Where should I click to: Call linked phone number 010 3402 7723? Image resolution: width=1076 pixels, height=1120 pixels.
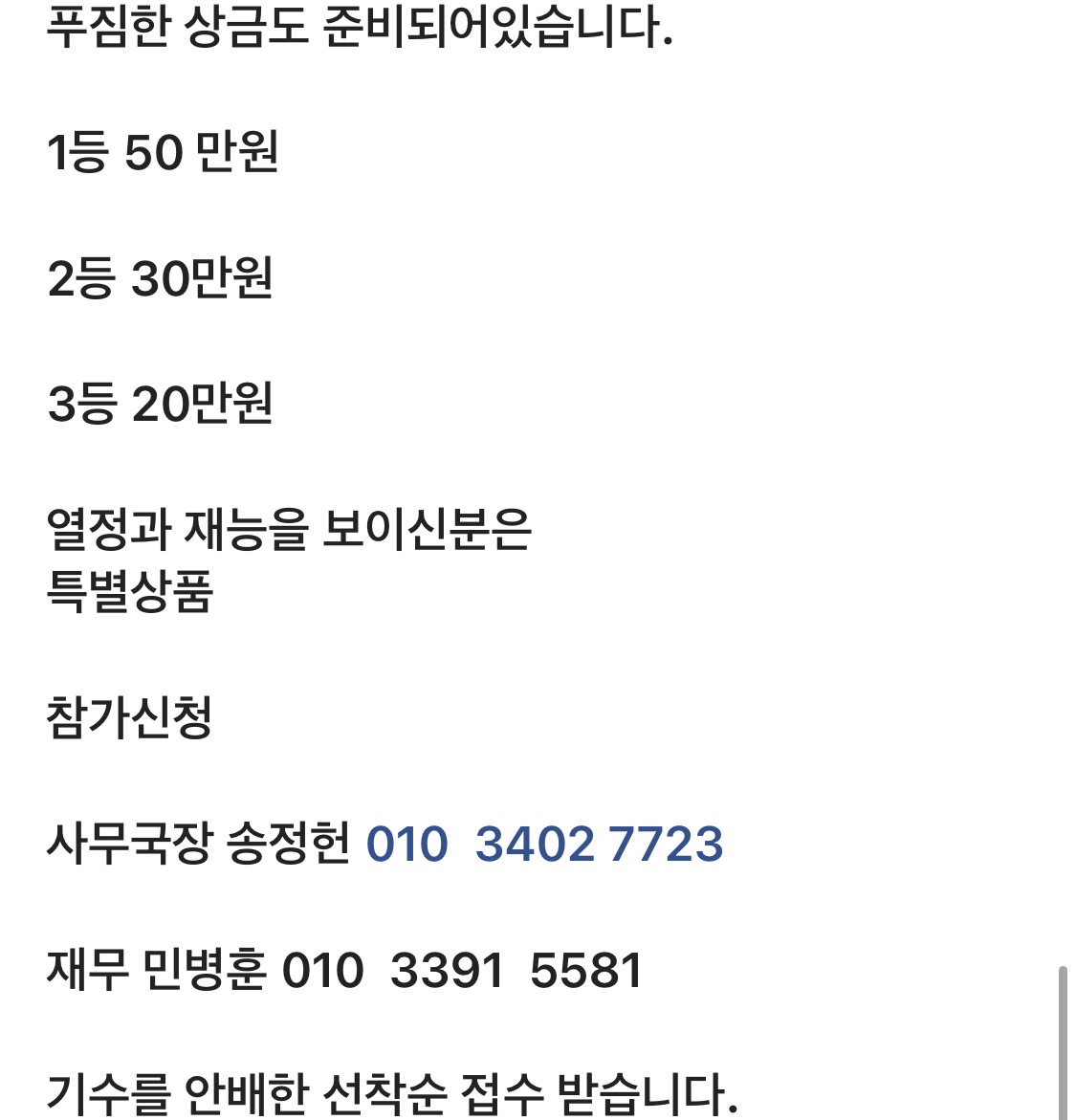tap(544, 844)
